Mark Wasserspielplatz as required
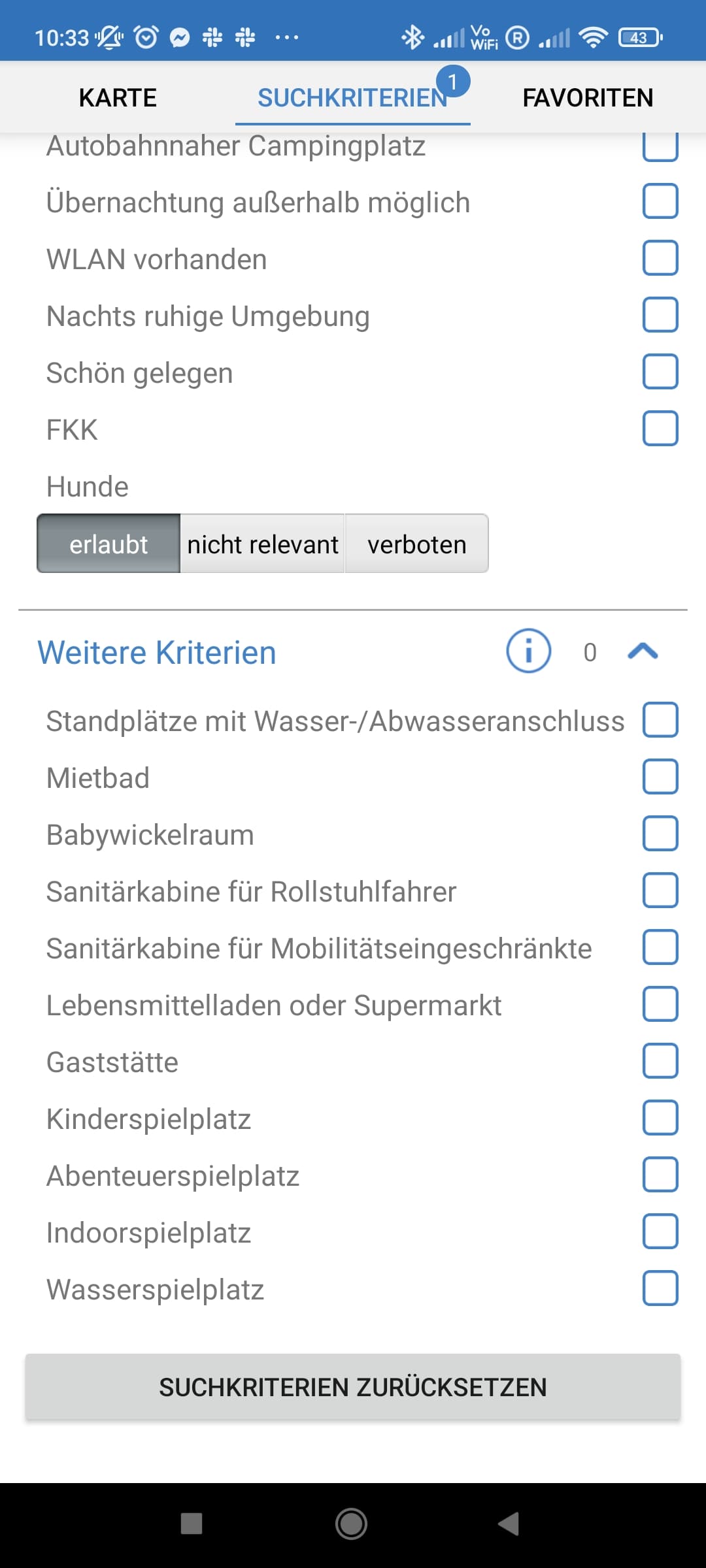The width and height of the screenshot is (706, 1568). coord(660,1288)
